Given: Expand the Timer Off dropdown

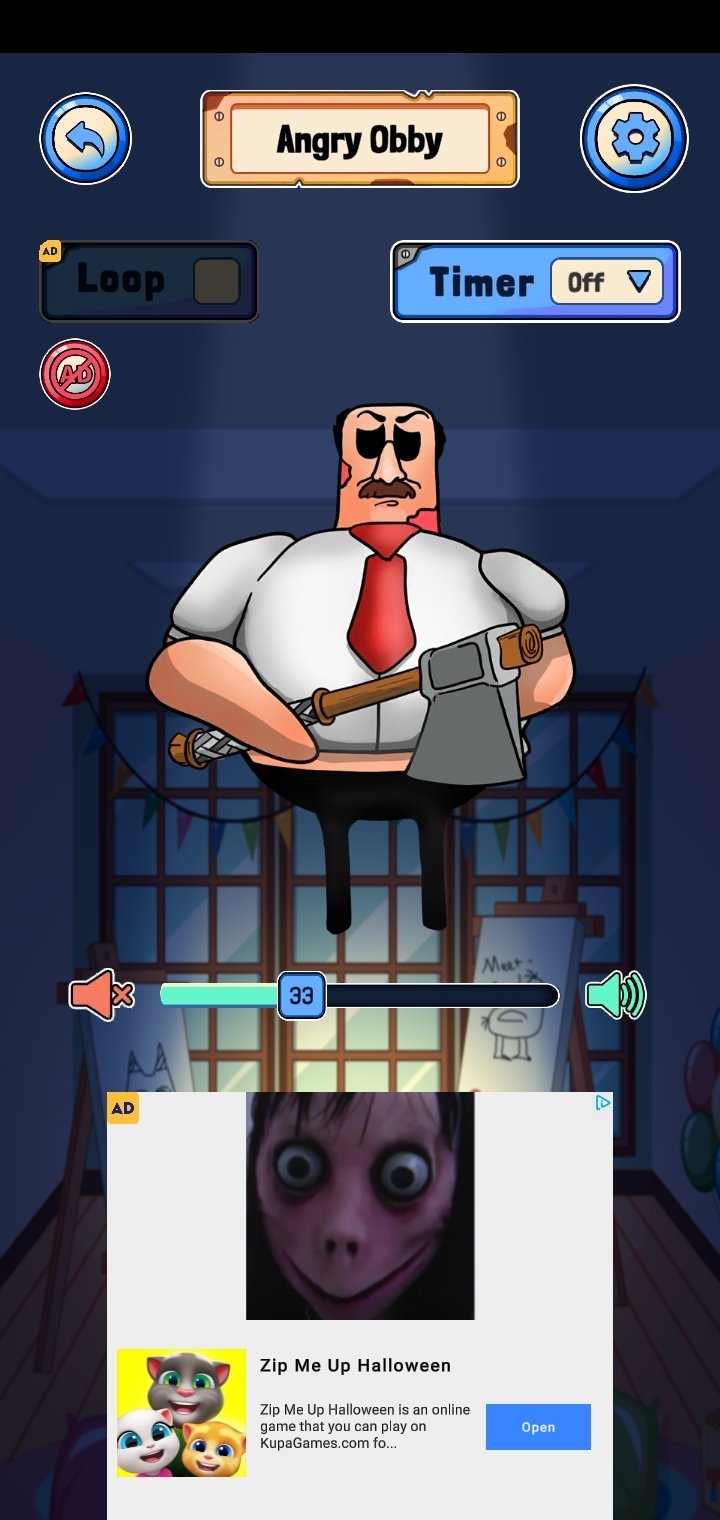Looking at the screenshot, I should pyautogui.click(x=607, y=282).
